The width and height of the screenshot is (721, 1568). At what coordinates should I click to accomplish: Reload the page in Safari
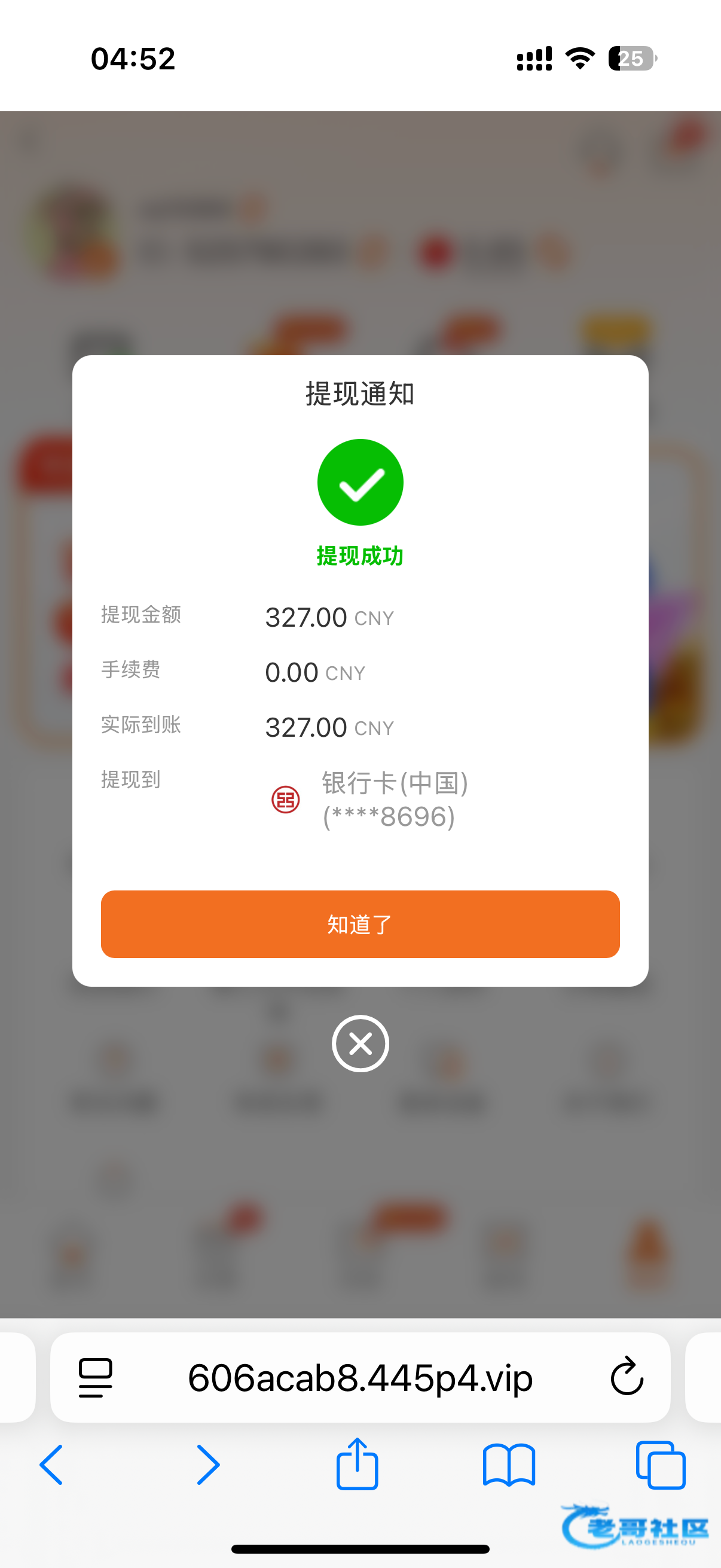[627, 1376]
